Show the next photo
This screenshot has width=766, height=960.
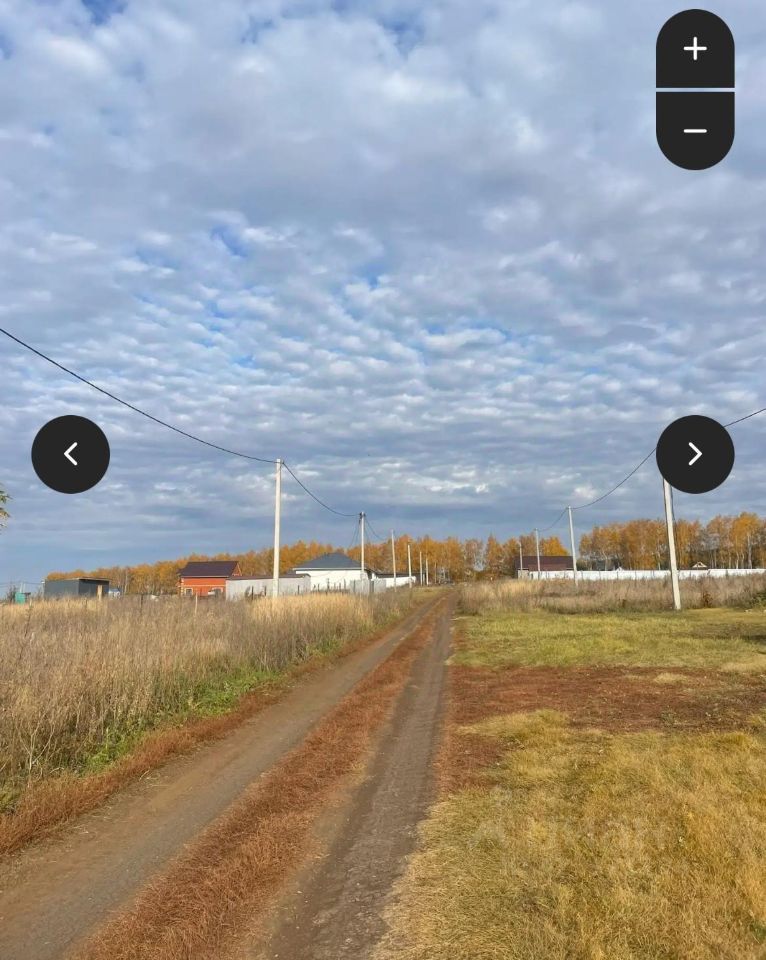coord(695,454)
